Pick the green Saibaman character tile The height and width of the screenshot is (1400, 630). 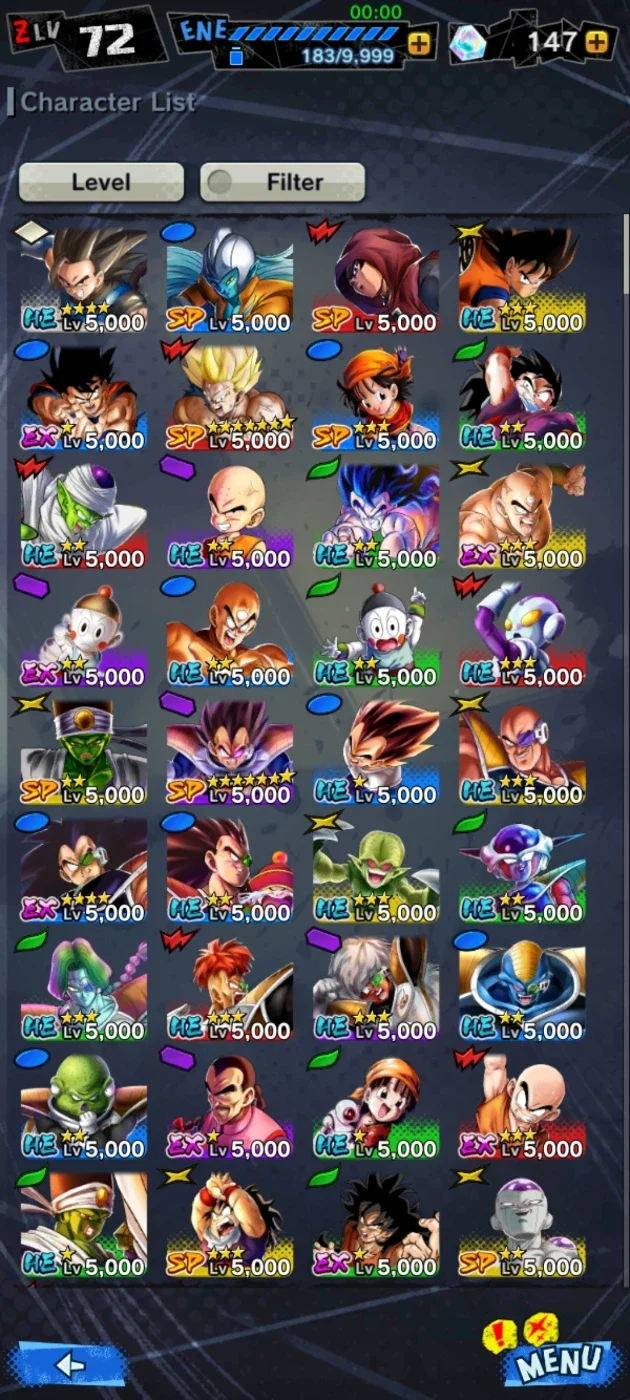(x=375, y=868)
